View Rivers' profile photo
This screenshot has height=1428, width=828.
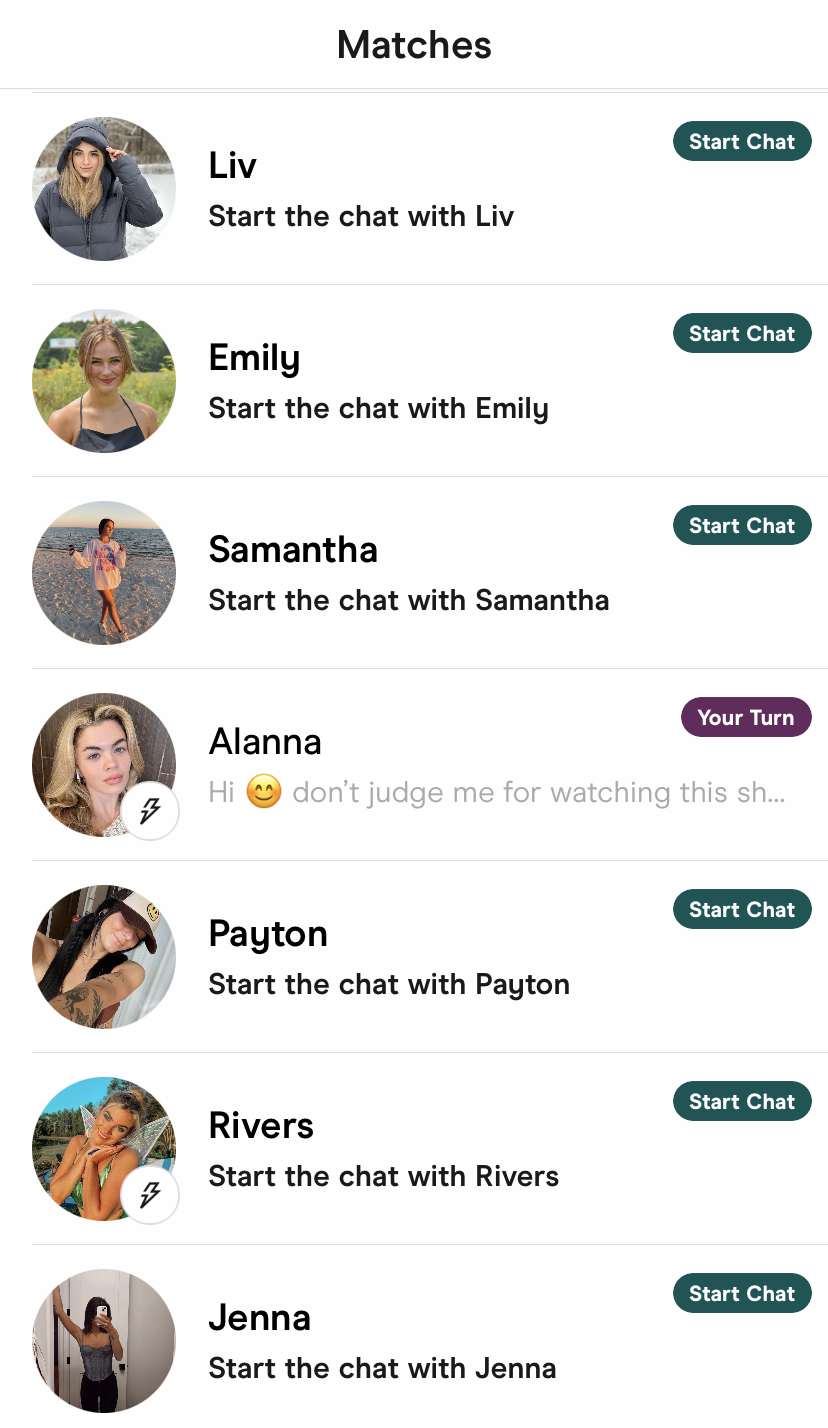[104, 1149]
